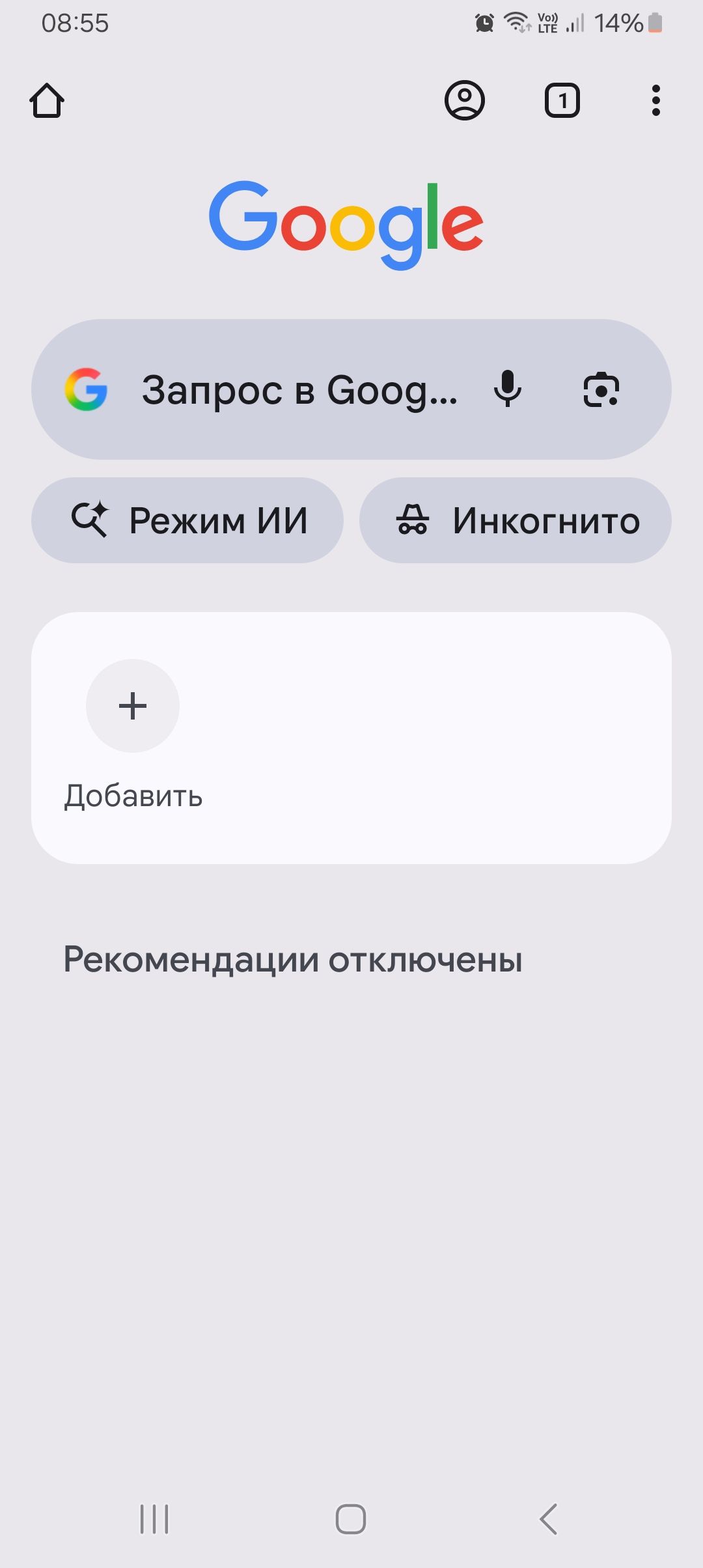The width and height of the screenshot is (703, 1568).
Task: Focus the Google search query field
Action: 299,390
